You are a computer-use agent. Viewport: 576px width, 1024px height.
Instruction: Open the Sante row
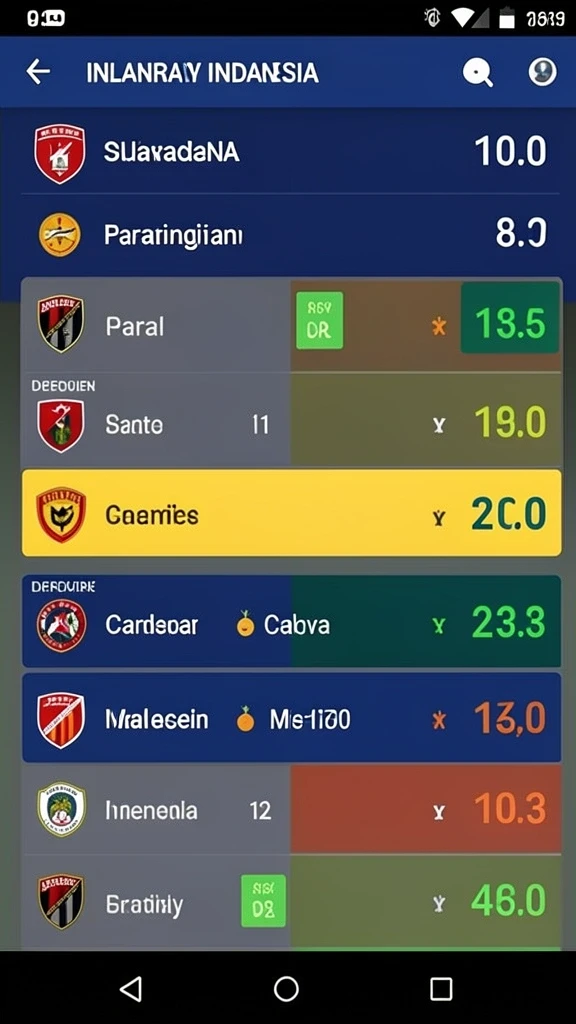pos(291,420)
